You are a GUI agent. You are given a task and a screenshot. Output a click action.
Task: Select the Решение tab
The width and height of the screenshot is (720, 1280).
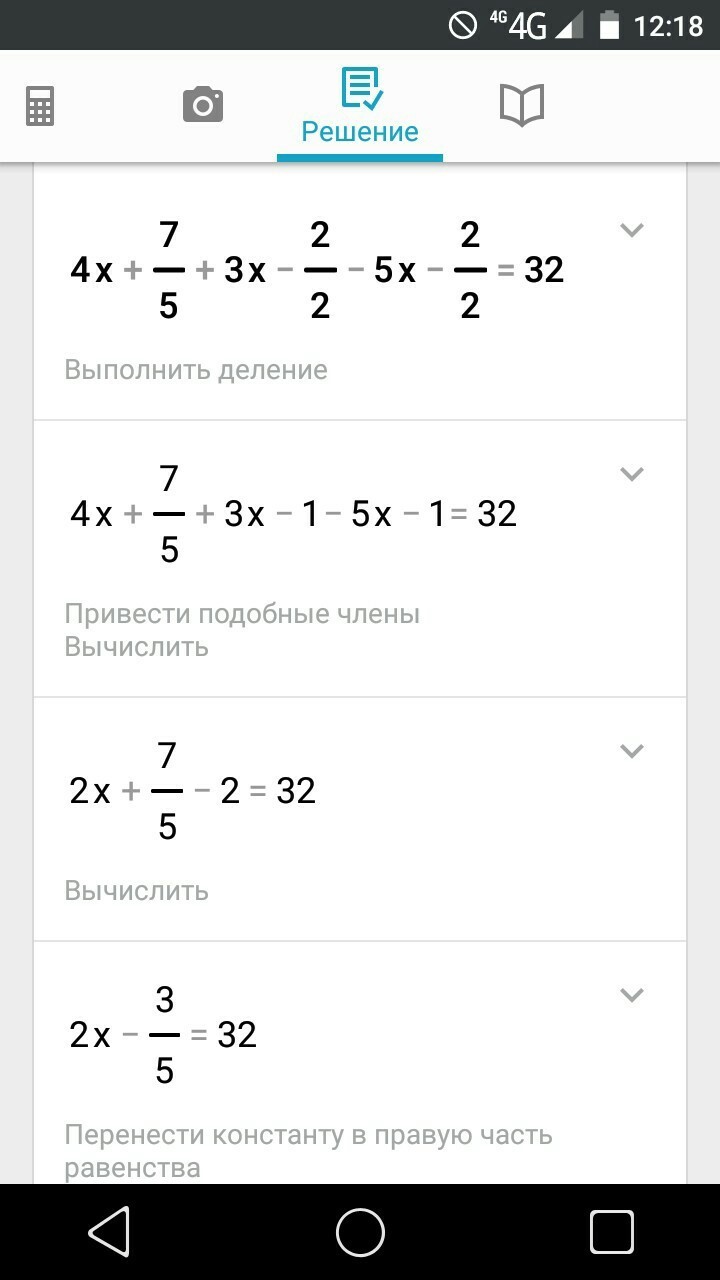pyautogui.click(x=360, y=108)
